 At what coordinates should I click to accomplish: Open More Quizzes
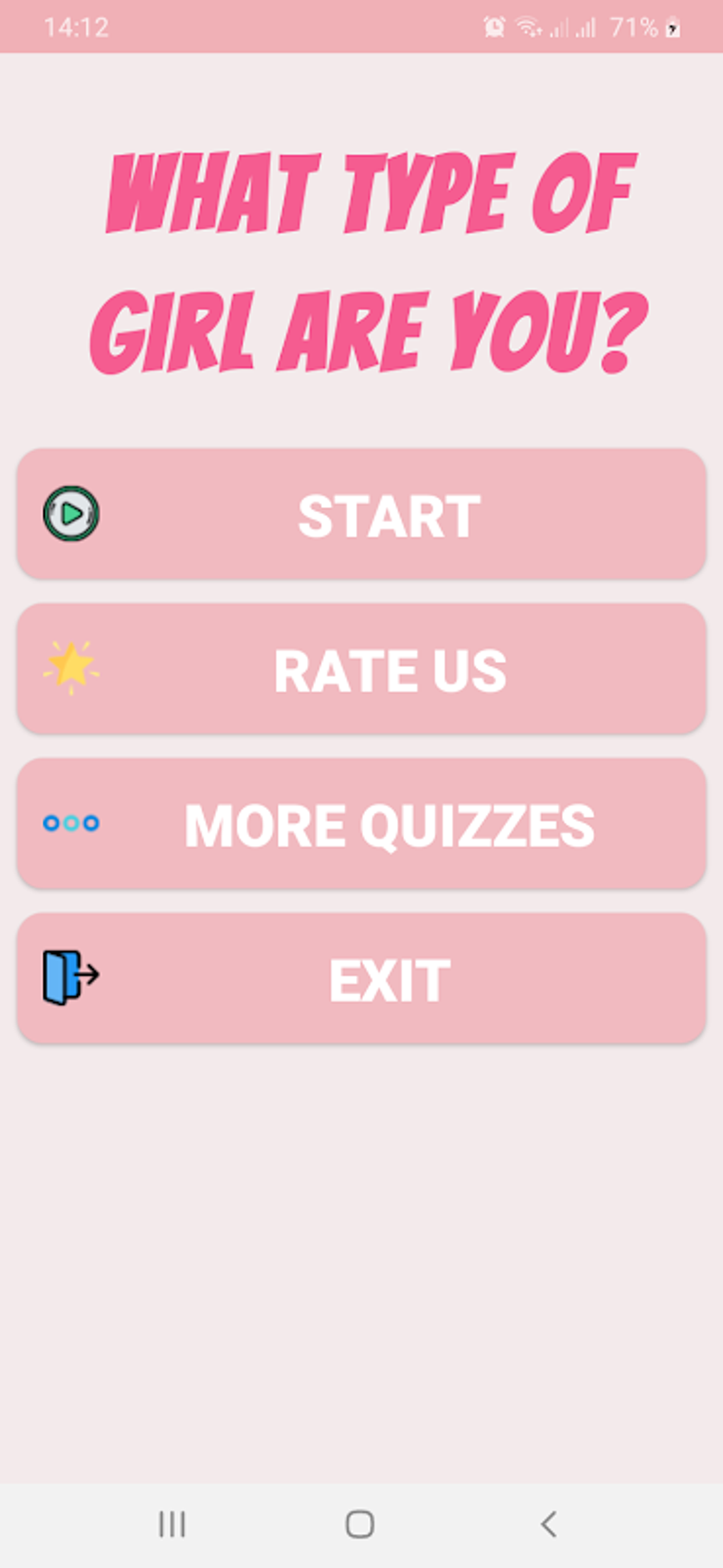click(361, 823)
